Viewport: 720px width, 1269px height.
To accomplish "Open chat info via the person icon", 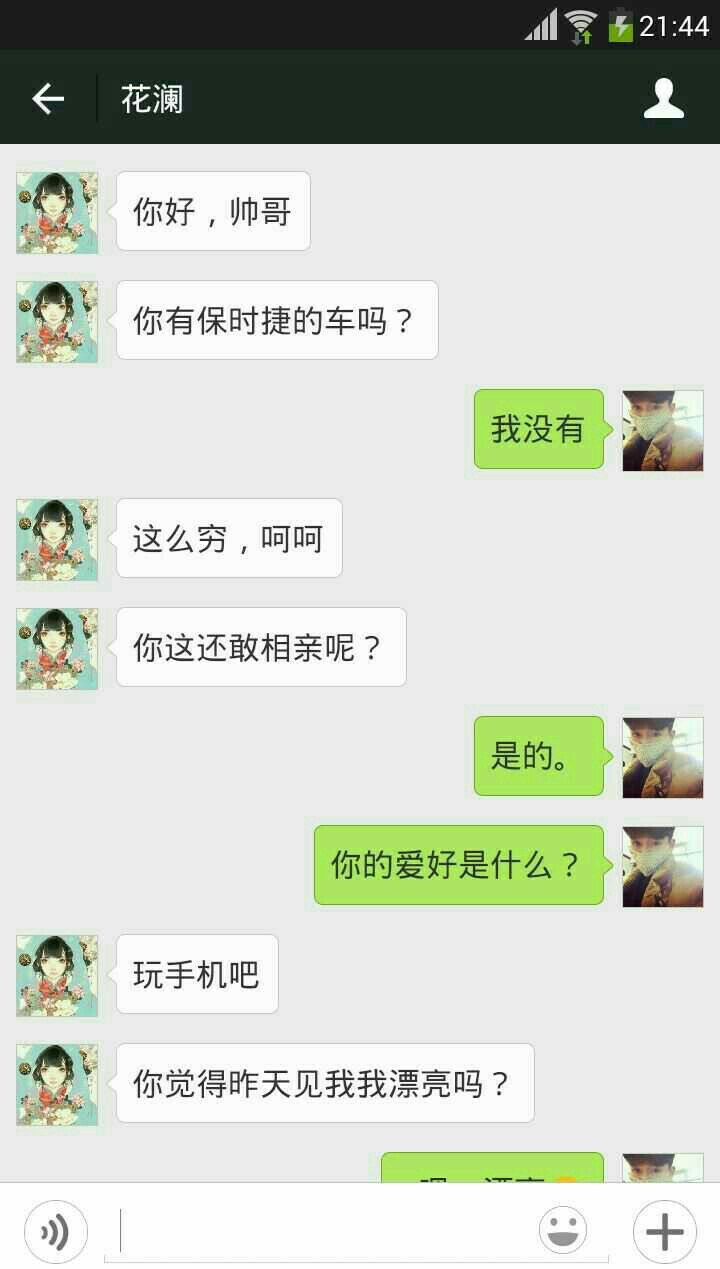I will (x=663, y=99).
